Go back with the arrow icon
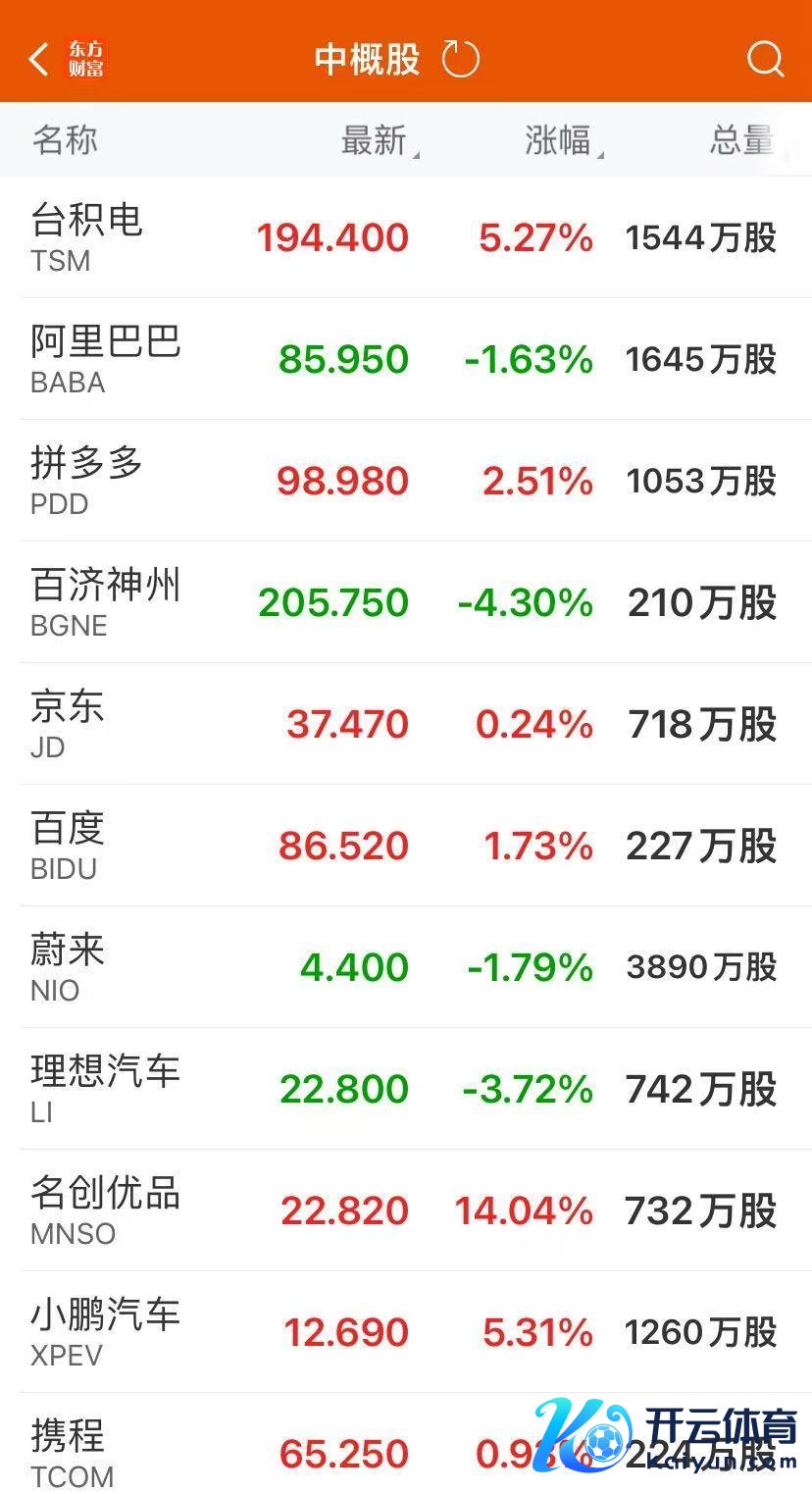The height and width of the screenshot is (1494, 812). click(39, 60)
